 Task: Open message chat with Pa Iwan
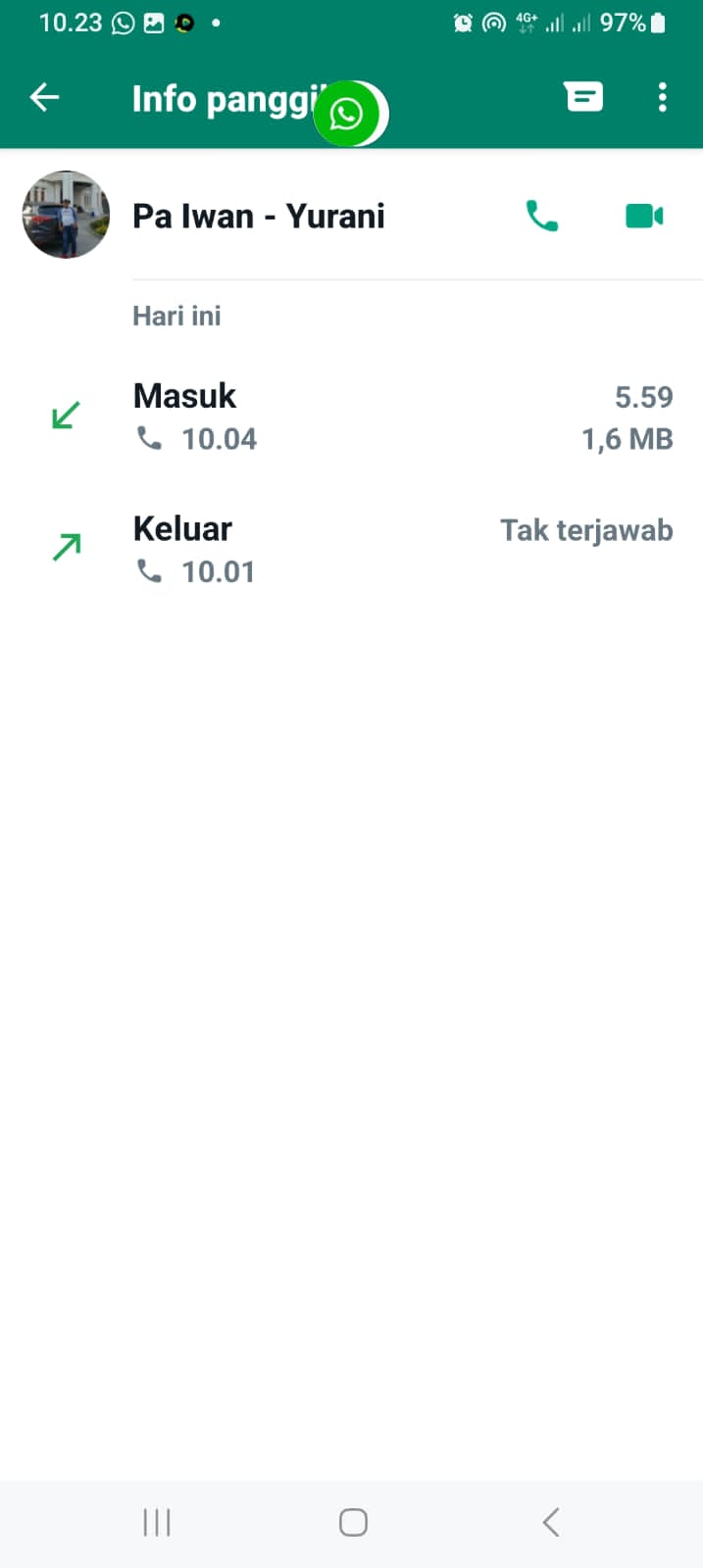(x=583, y=97)
